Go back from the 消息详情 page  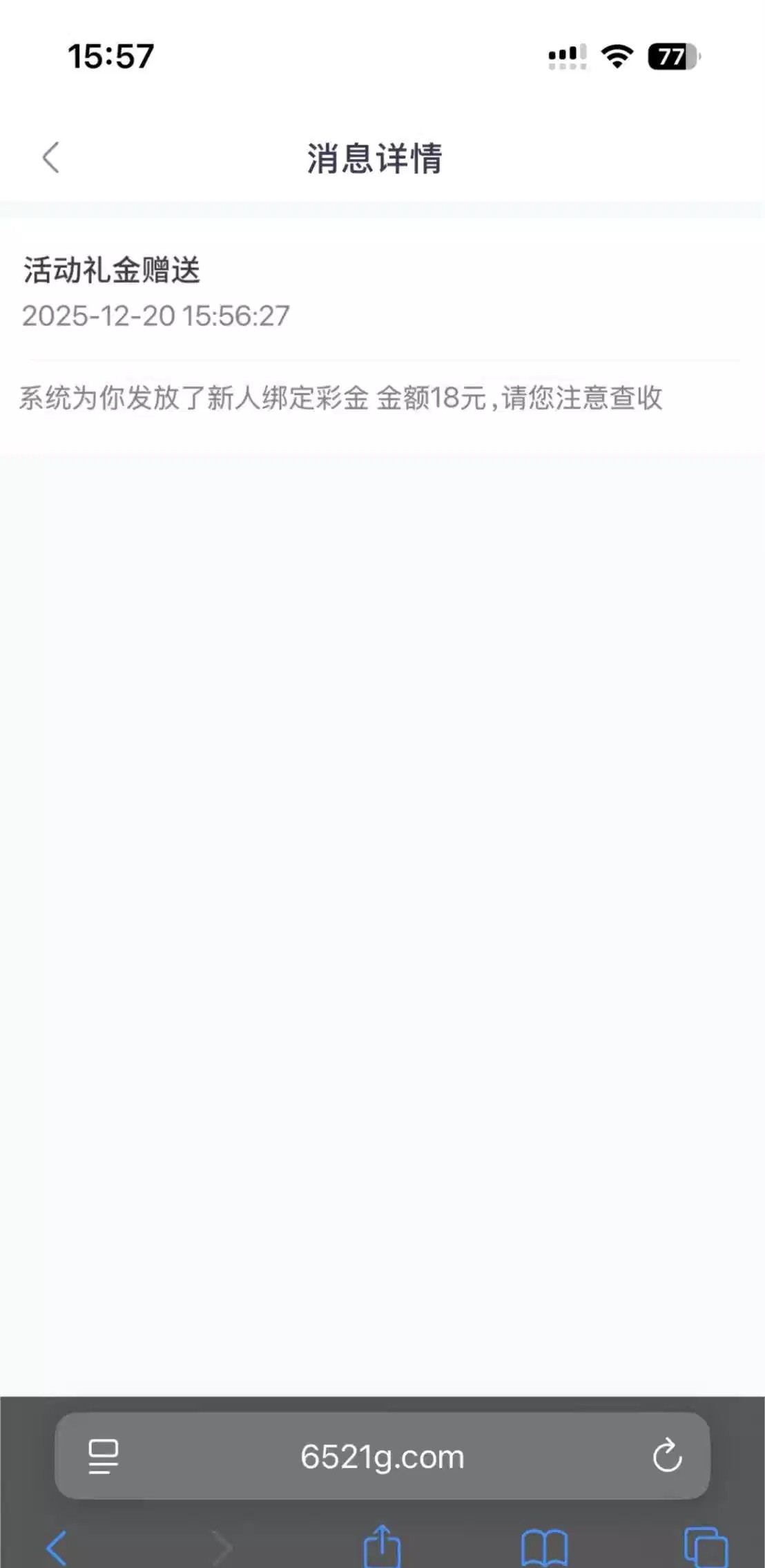pos(51,158)
